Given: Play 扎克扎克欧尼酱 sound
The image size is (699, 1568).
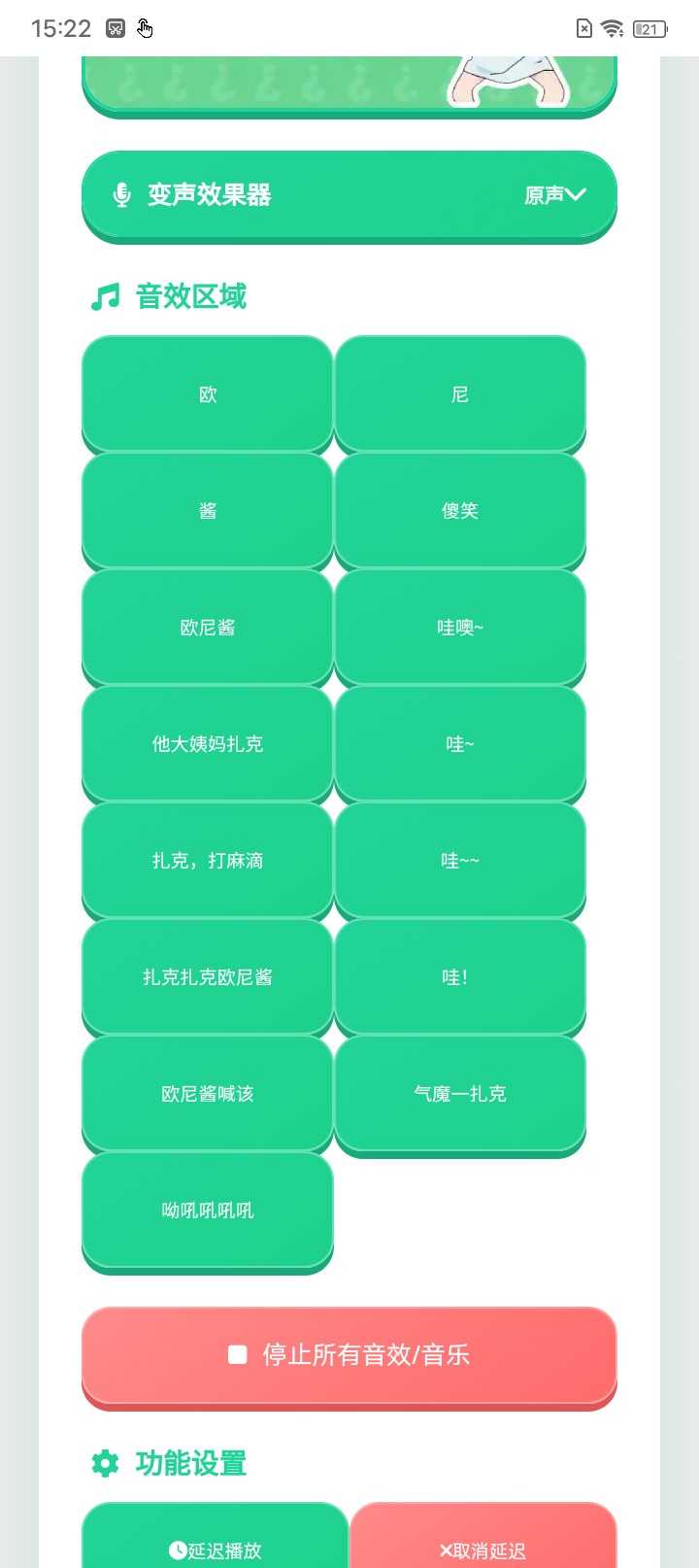Looking at the screenshot, I should pos(208,977).
